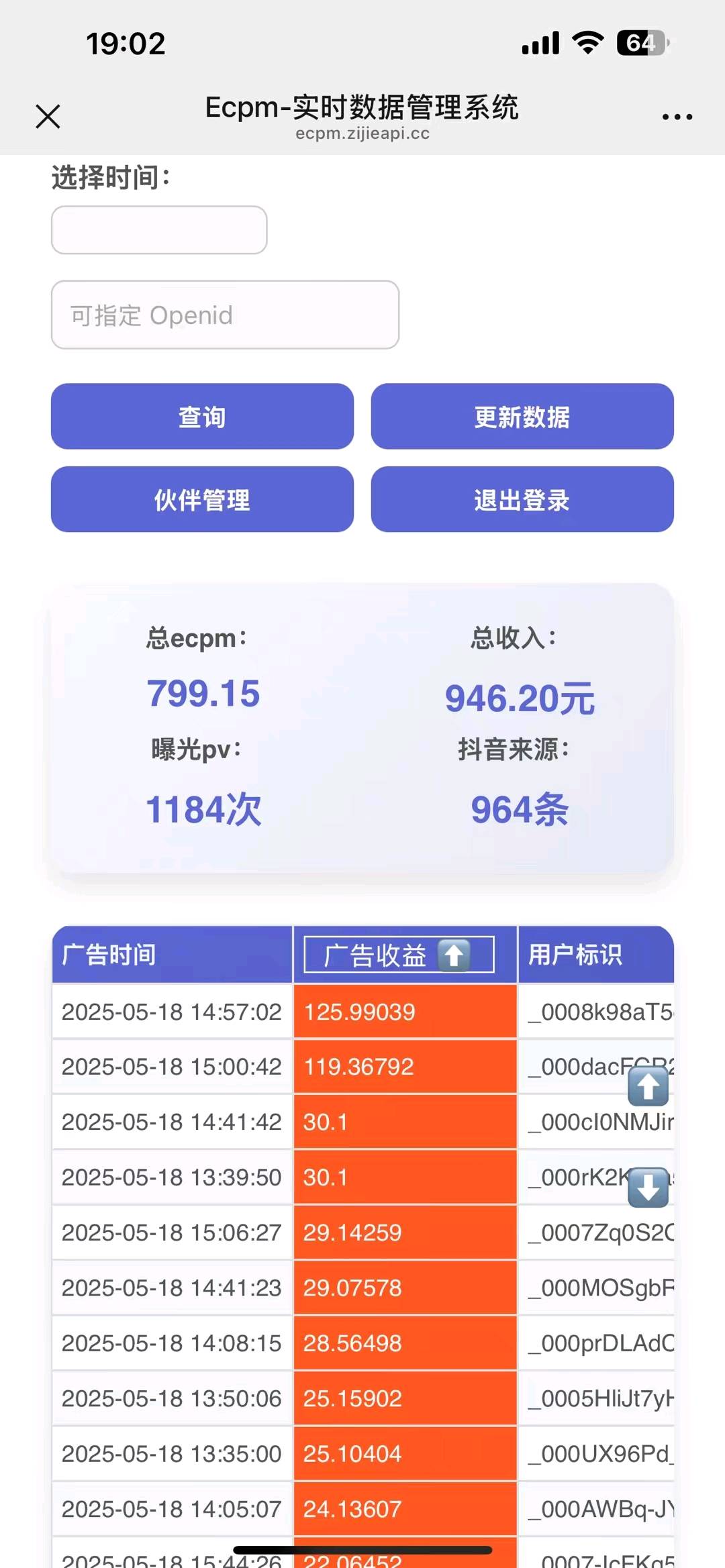
Task: Close the Ecpm web page
Action: [x=48, y=116]
